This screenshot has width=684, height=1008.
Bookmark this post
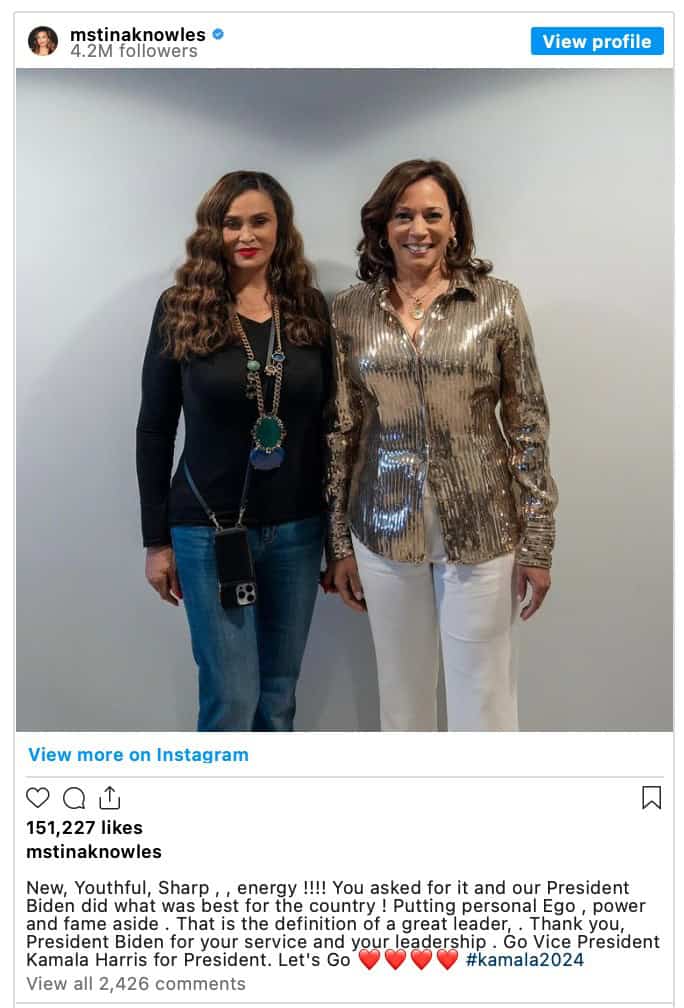[x=651, y=797]
